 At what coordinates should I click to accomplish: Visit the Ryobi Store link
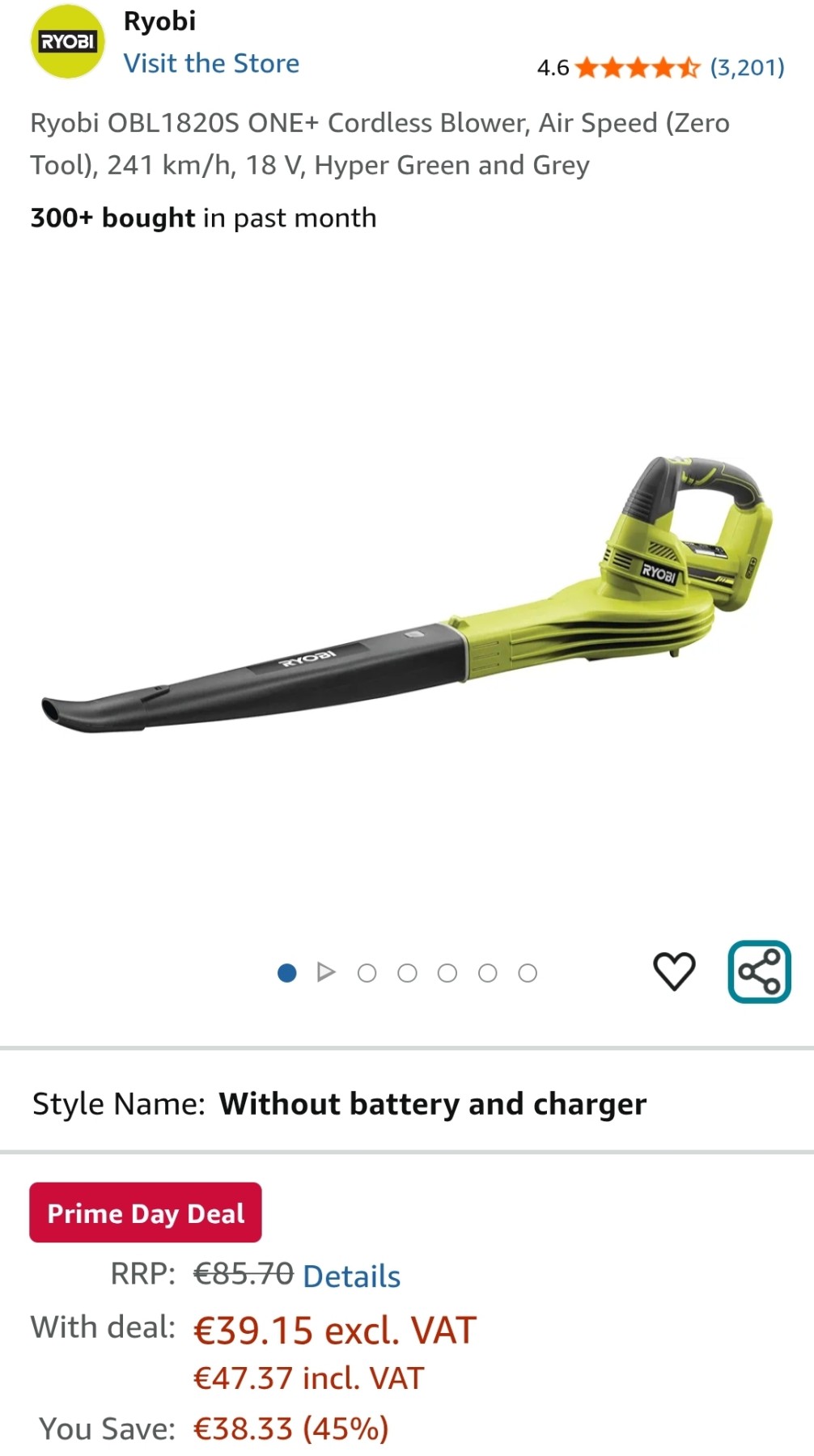coord(211,63)
